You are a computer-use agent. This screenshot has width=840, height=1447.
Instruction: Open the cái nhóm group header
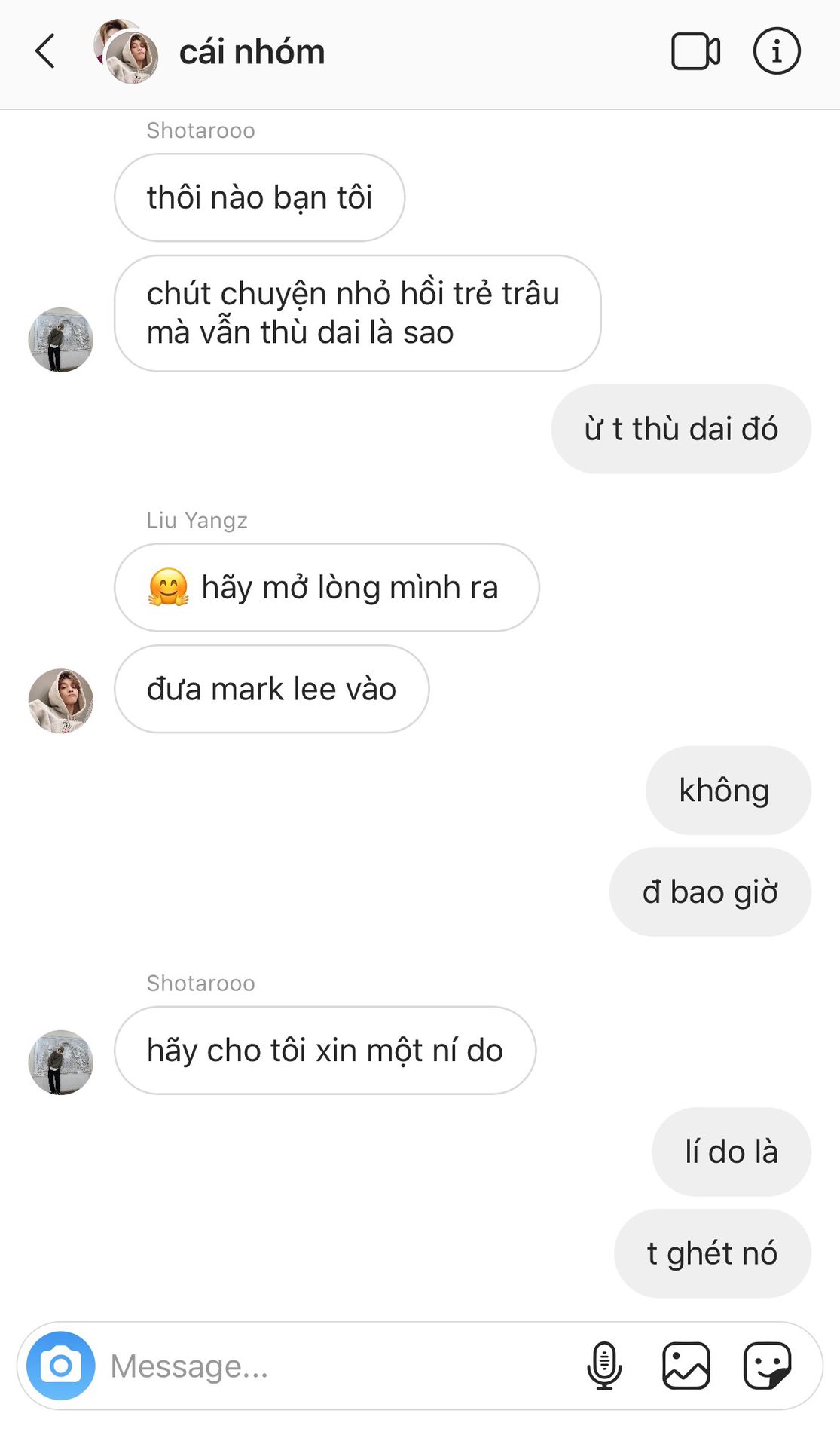click(x=252, y=51)
